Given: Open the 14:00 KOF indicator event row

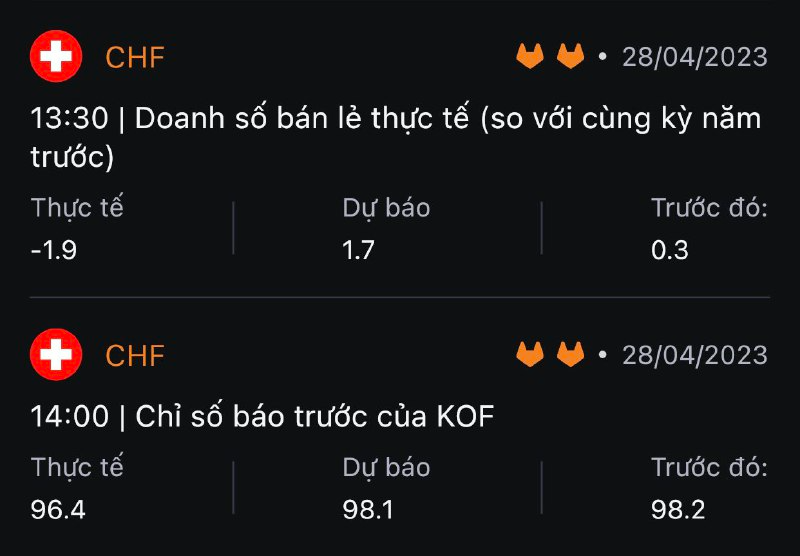Looking at the screenshot, I should coord(264,416).
